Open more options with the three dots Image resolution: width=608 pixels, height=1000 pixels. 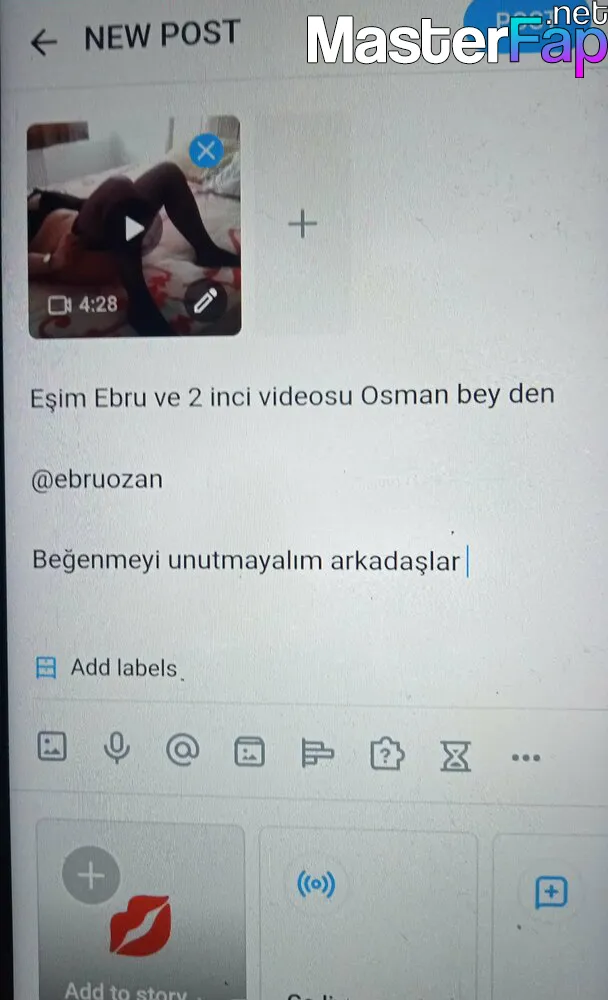526,758
